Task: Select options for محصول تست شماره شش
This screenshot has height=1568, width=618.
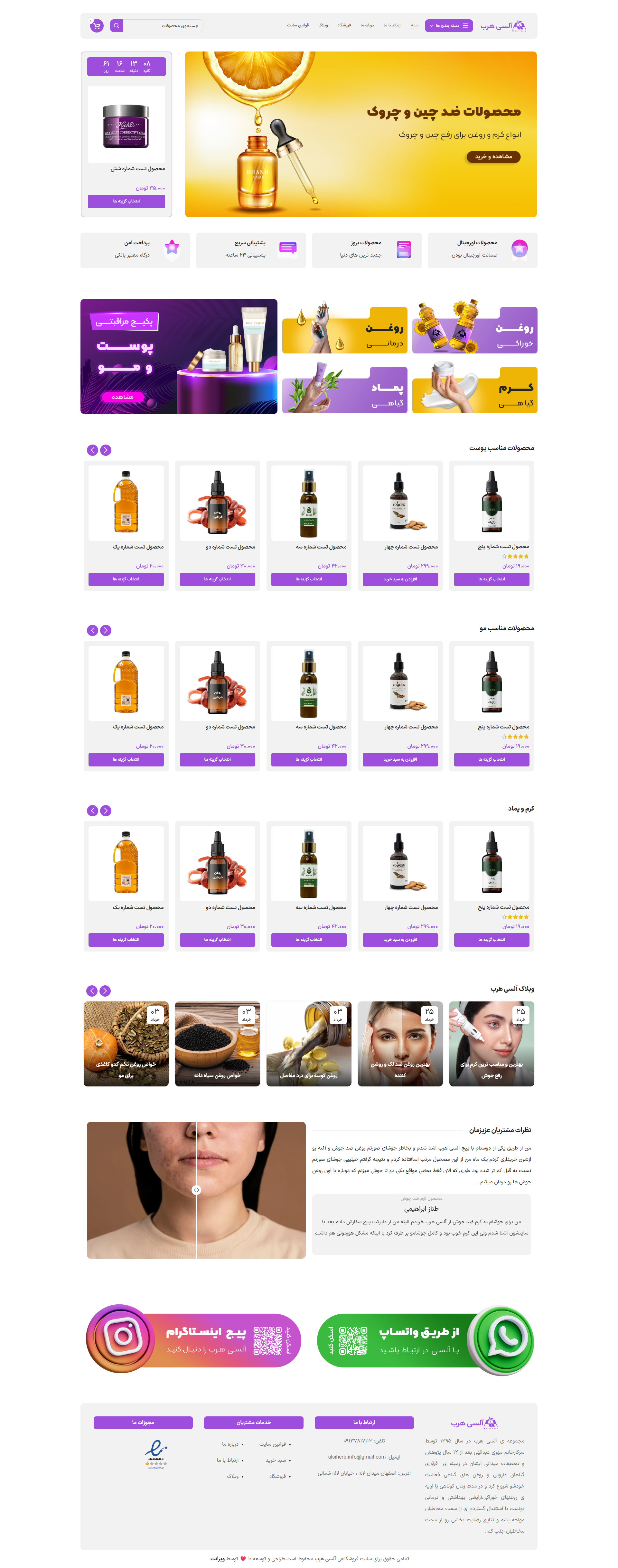Action: [x=126, y=202]
